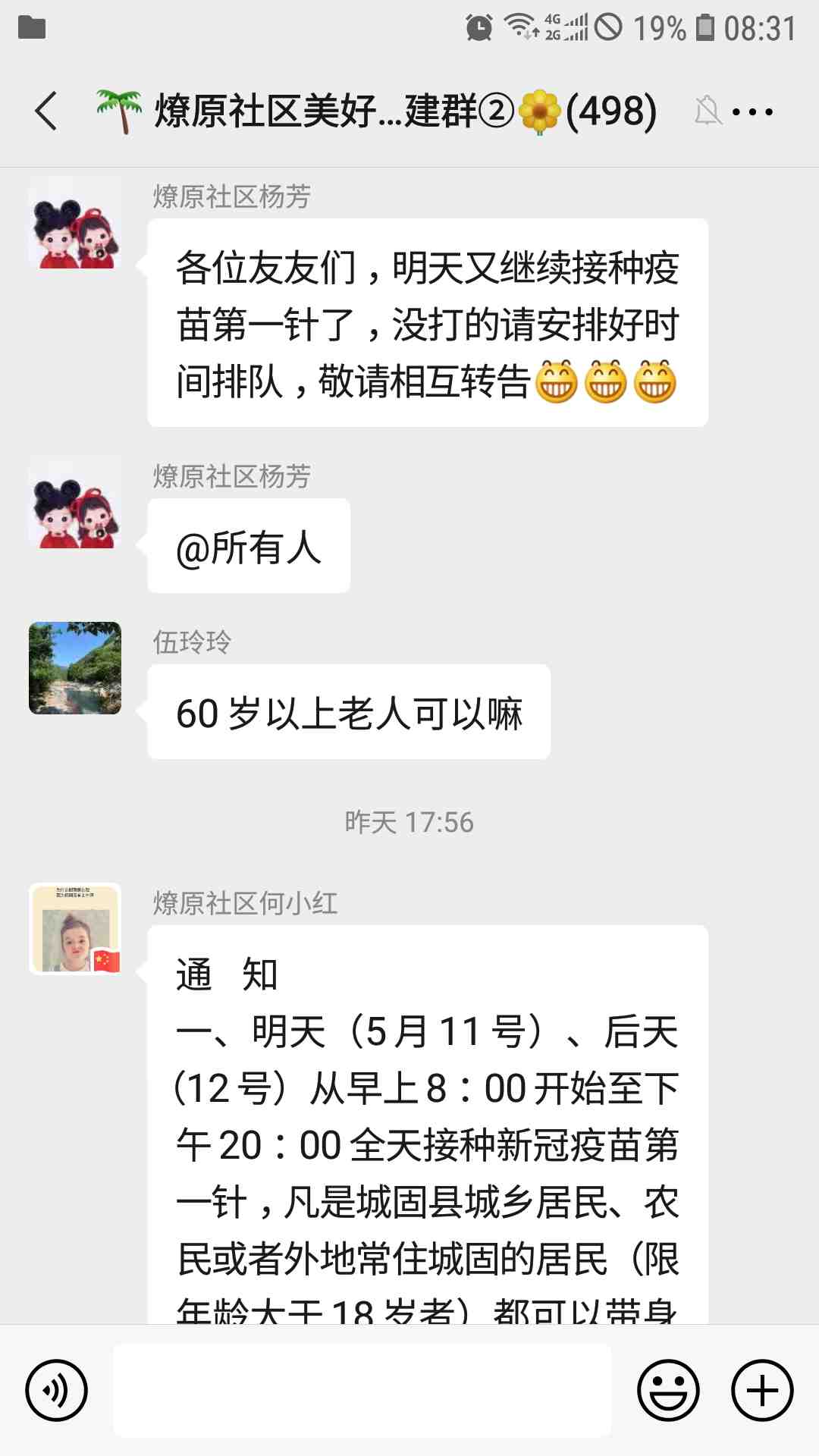Image resolution: width=819 pixels, height=1456 pixels.
Task: Switch to voice message input
Action: pyautogui.click(x=56, y=1390)
